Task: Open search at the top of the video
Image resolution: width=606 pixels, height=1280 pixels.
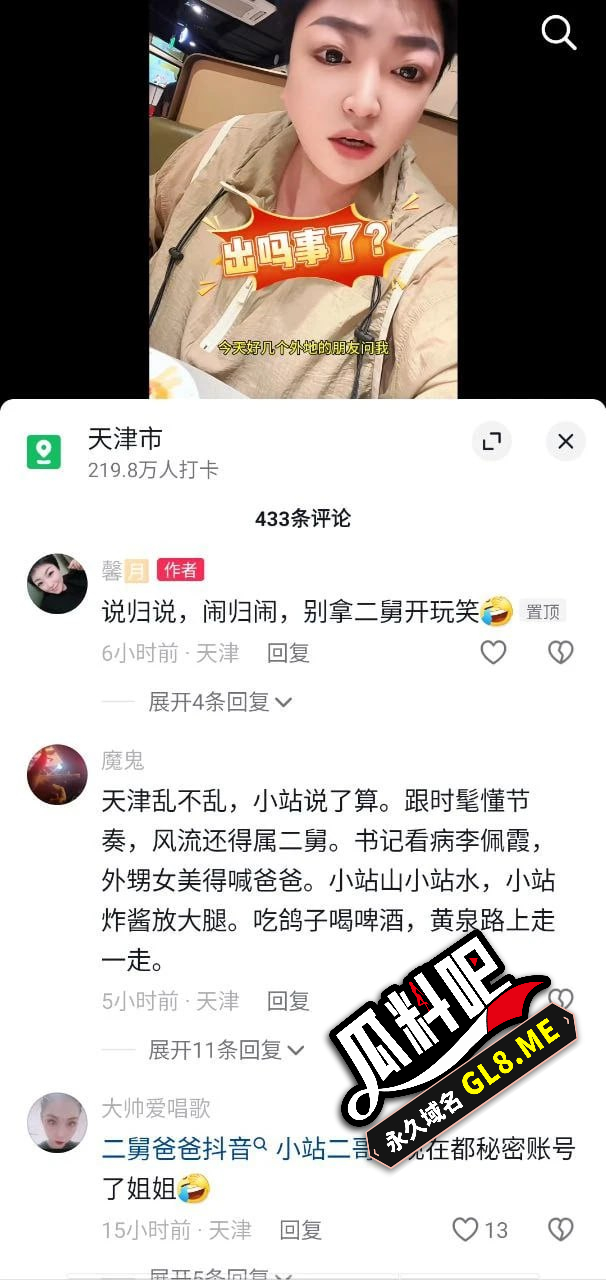Action: (x=558, y=33)
